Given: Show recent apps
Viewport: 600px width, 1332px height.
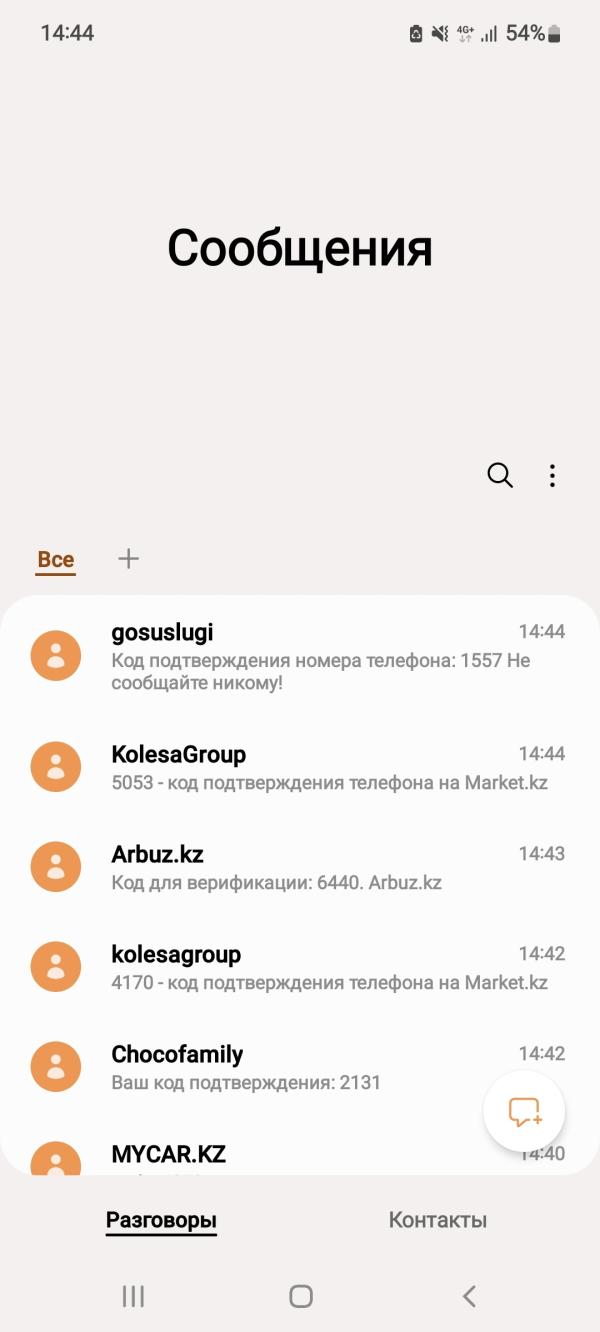Looking at the screenshot, I should (x=133, y=1297).
